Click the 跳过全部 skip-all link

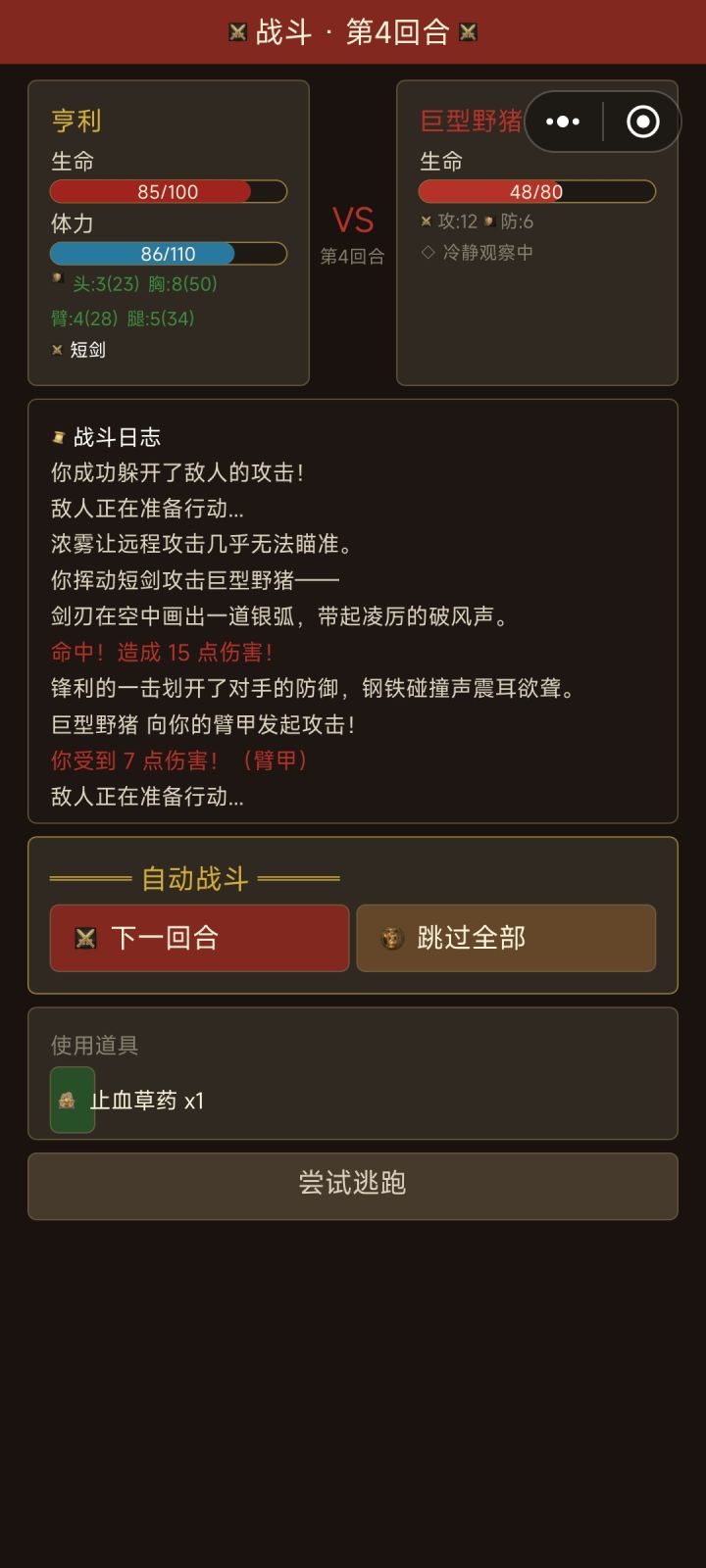tap(506, 938)
